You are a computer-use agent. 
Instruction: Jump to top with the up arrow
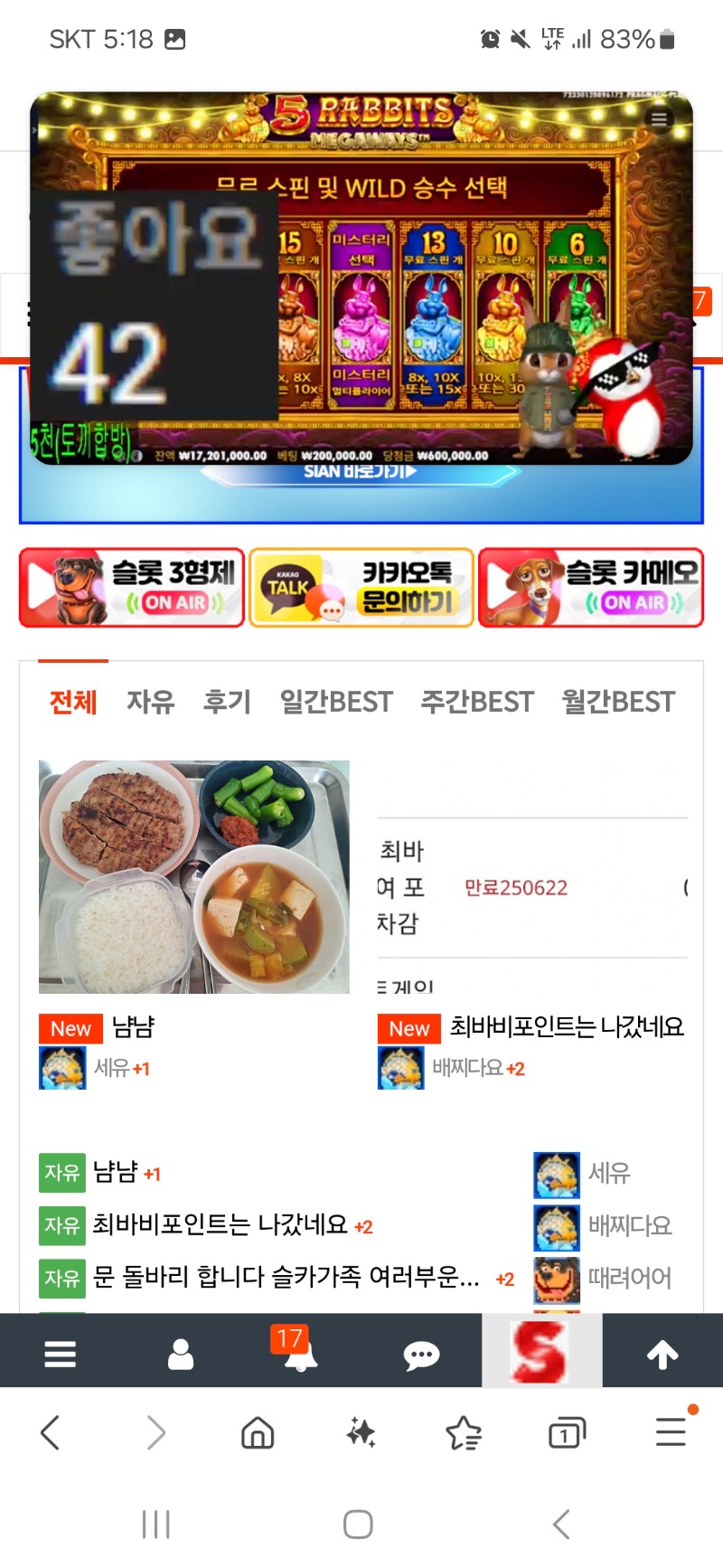click(662, 1354)
